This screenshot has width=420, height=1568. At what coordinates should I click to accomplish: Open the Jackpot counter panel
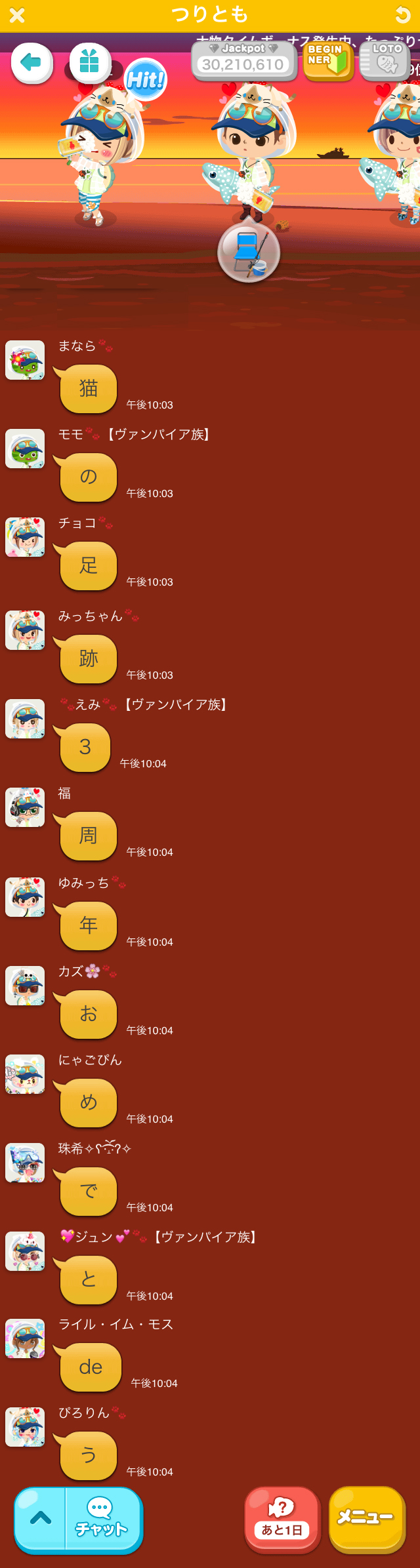(243, 60)
